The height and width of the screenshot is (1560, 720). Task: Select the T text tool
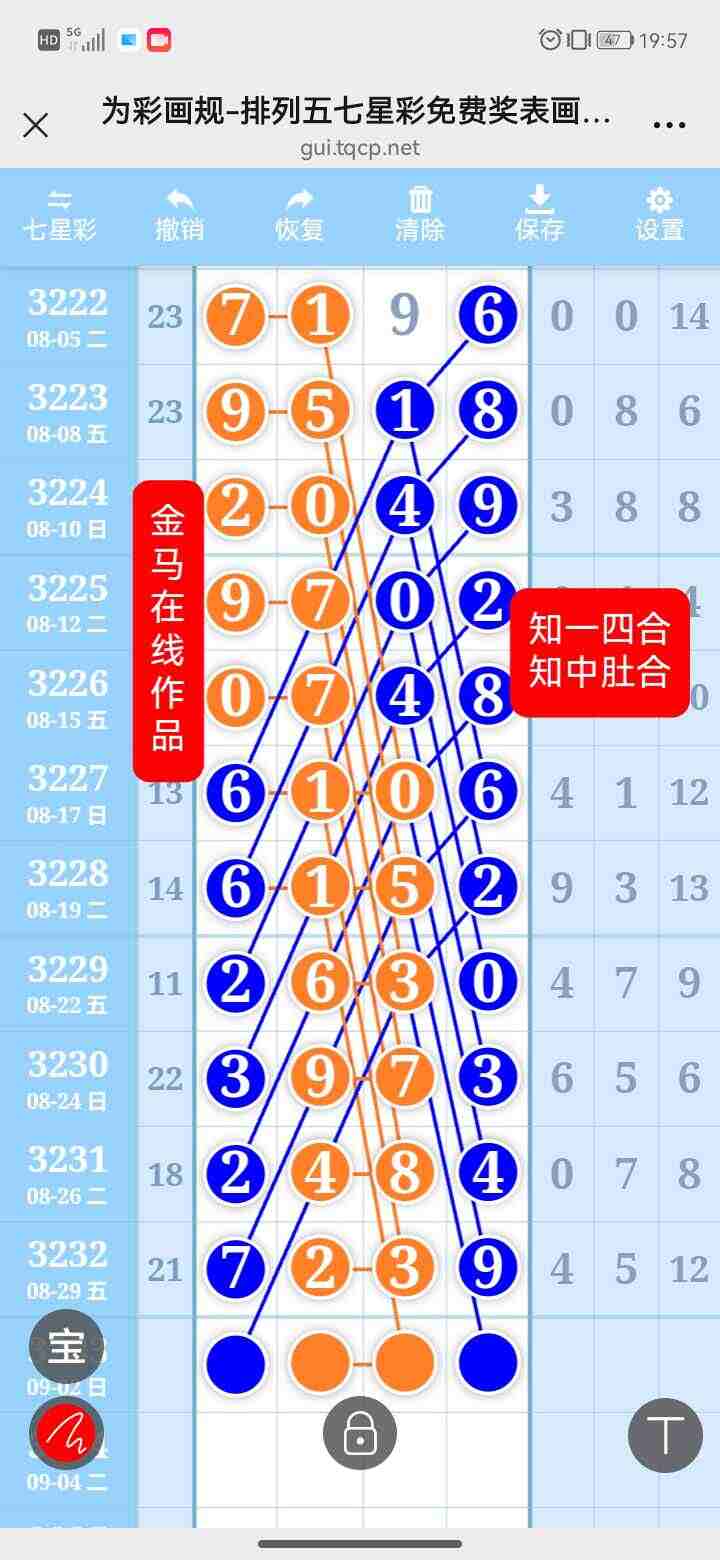click(665, 1434)
